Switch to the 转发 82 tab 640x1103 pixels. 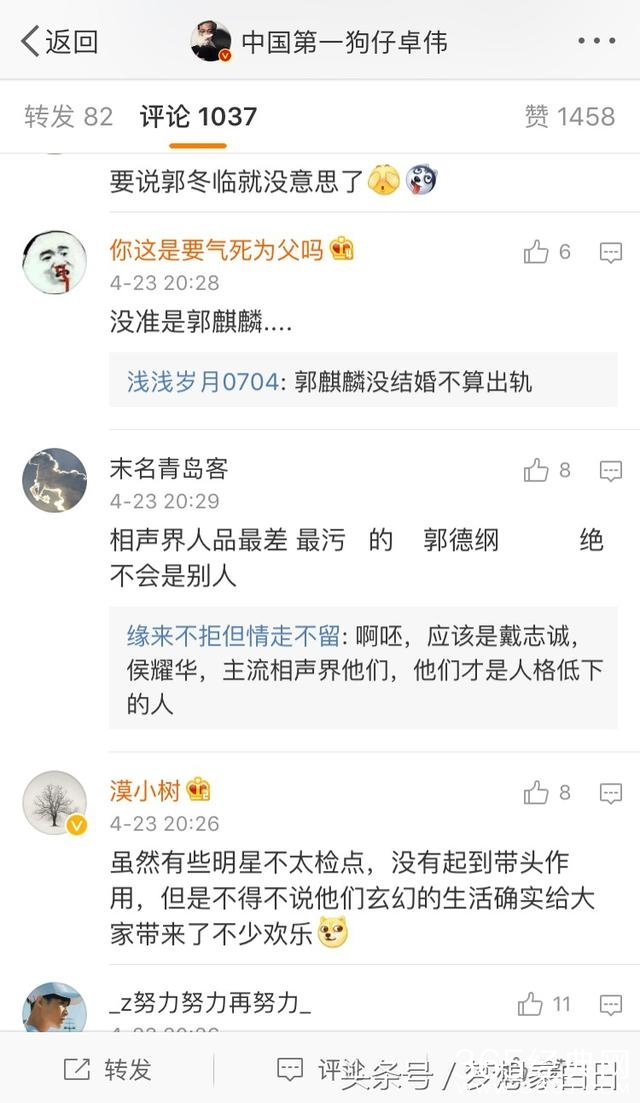tap(69, 116)
